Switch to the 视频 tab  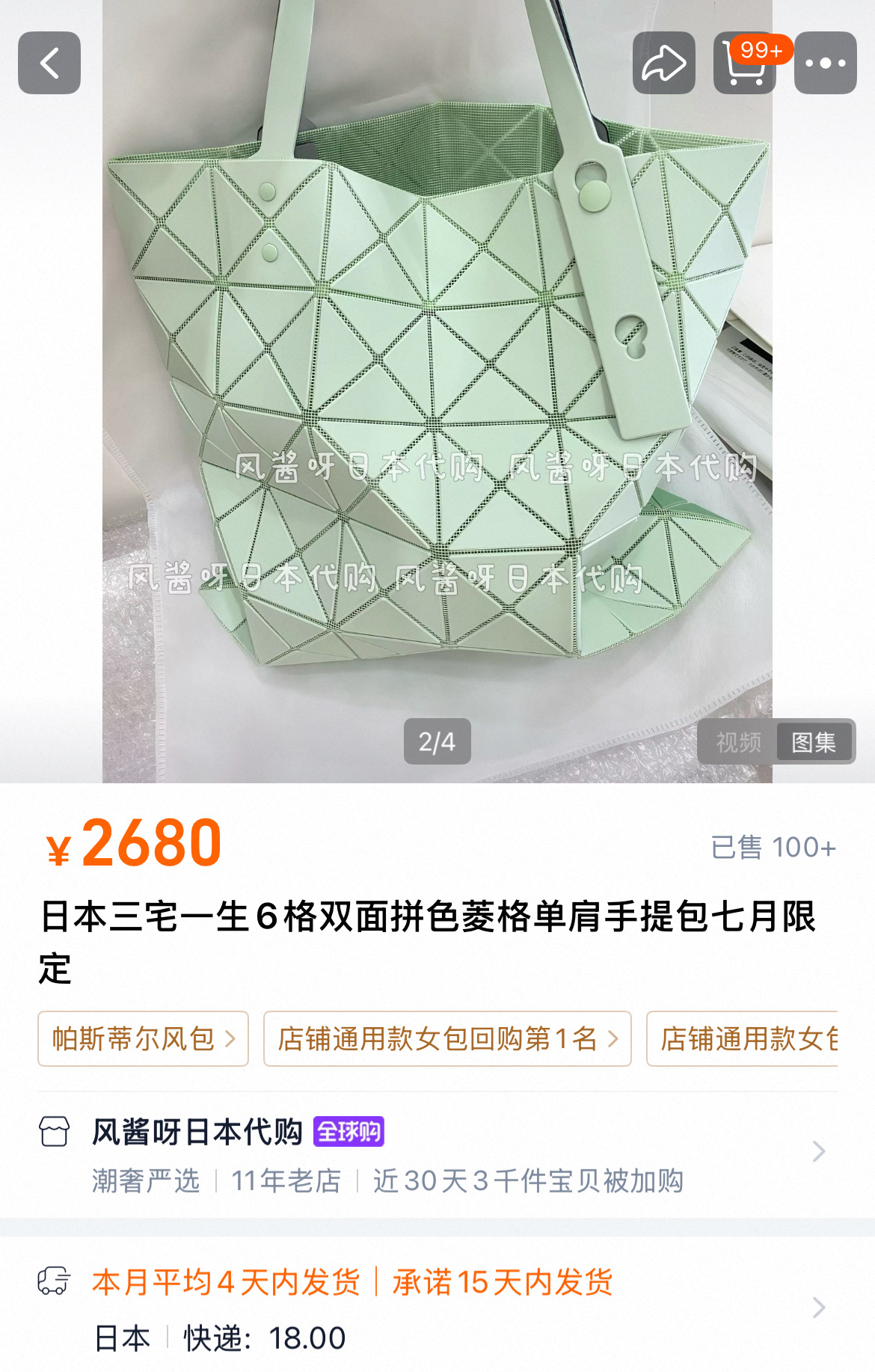pyautogui.click(x=738, y=742)
